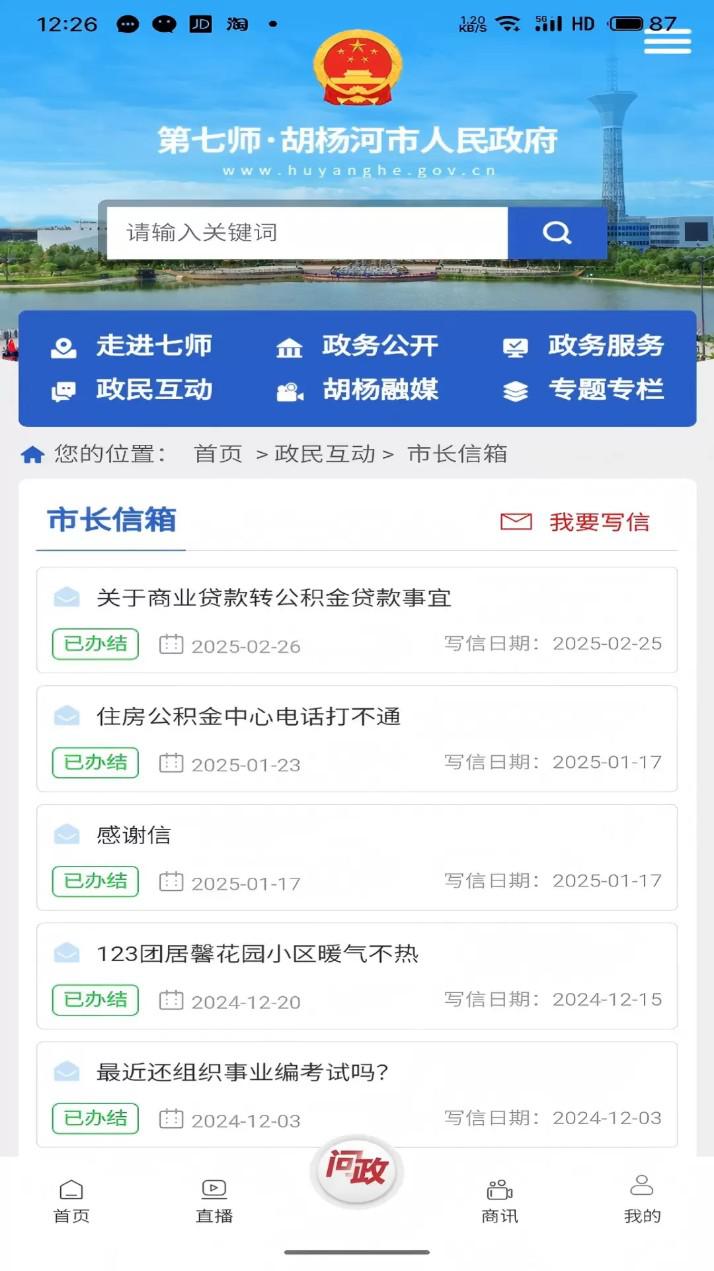The height and width of the screenshot is (1271, 714).
Task: Go to the 我的 tab
Action: 642,1200
